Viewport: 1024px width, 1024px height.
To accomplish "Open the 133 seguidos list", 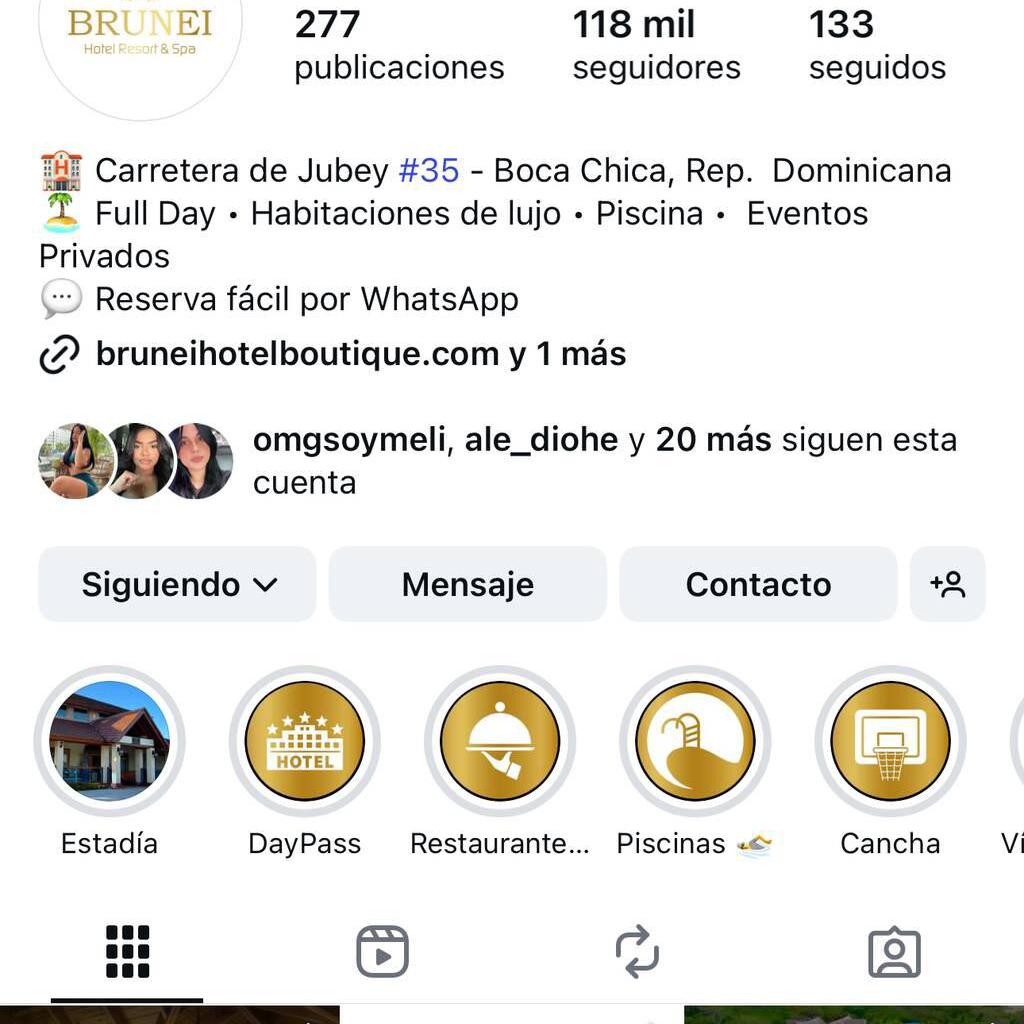I will (876, 45).
